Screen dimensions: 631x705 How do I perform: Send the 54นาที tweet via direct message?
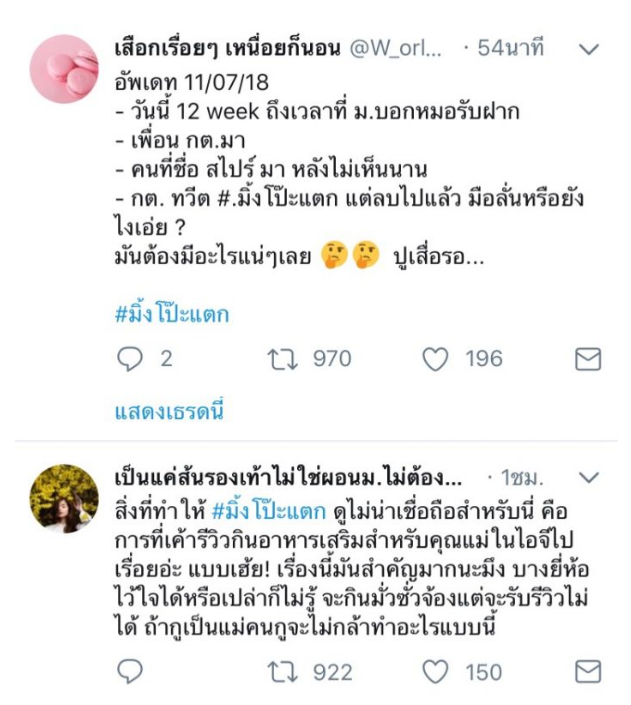pos(588,359)
